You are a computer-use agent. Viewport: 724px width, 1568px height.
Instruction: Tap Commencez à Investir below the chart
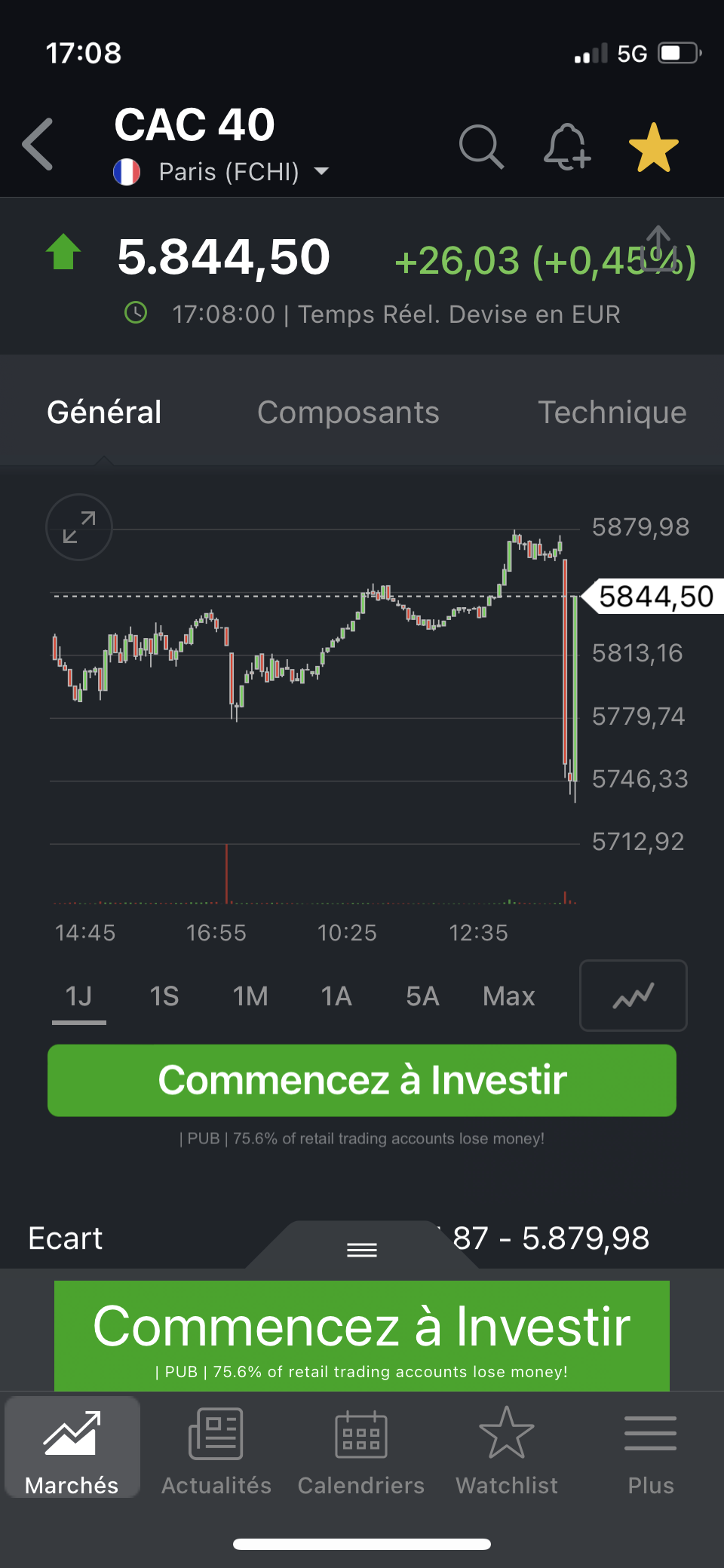tap(362, 1080)
